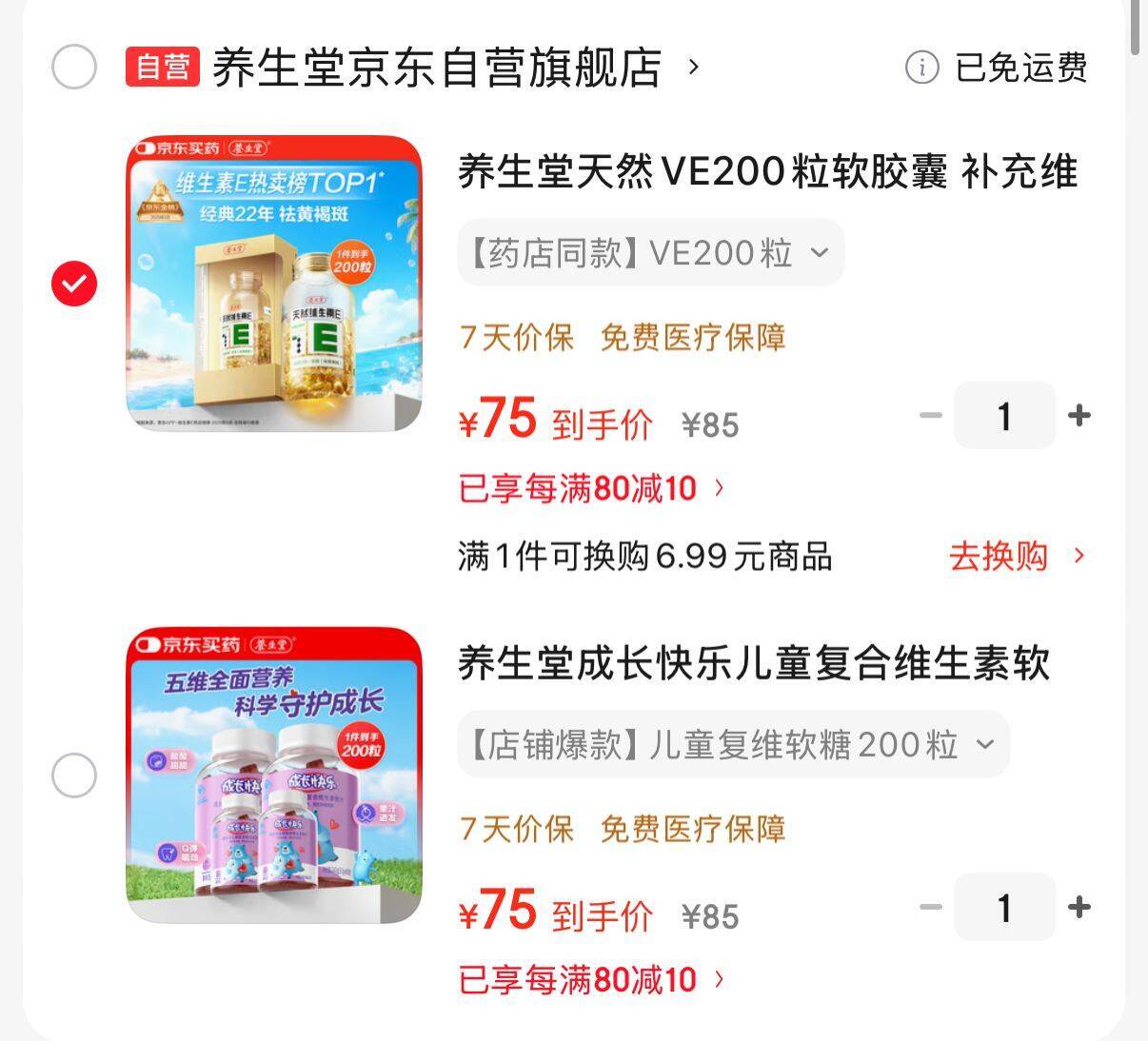
Task: Open the 养生堂京东自营旗舰店 store page
Action: [436, 68]
